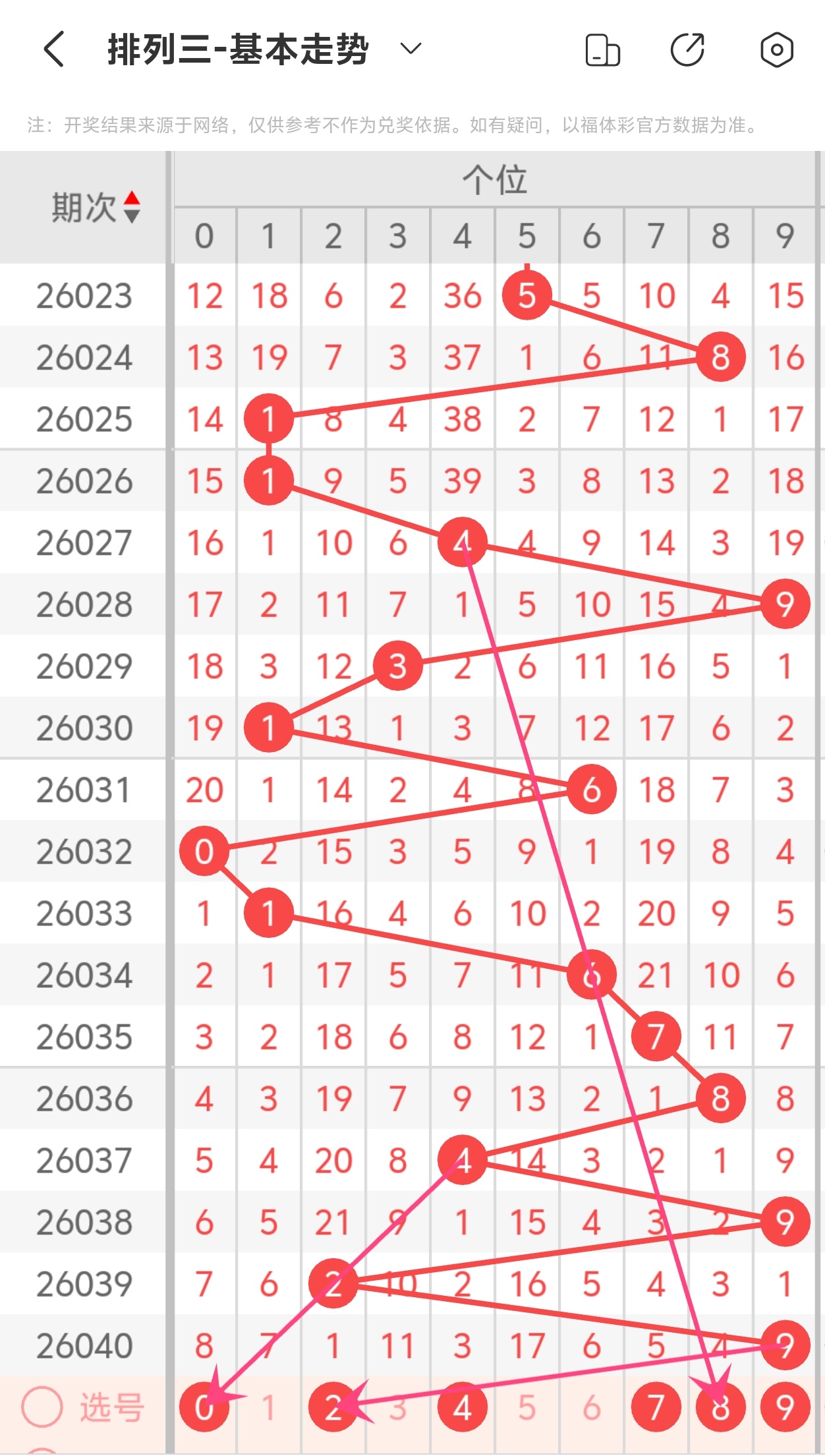Tap the 选号 radio circle
This screenshot has height=1456, width=825.
click(42, 1407)
